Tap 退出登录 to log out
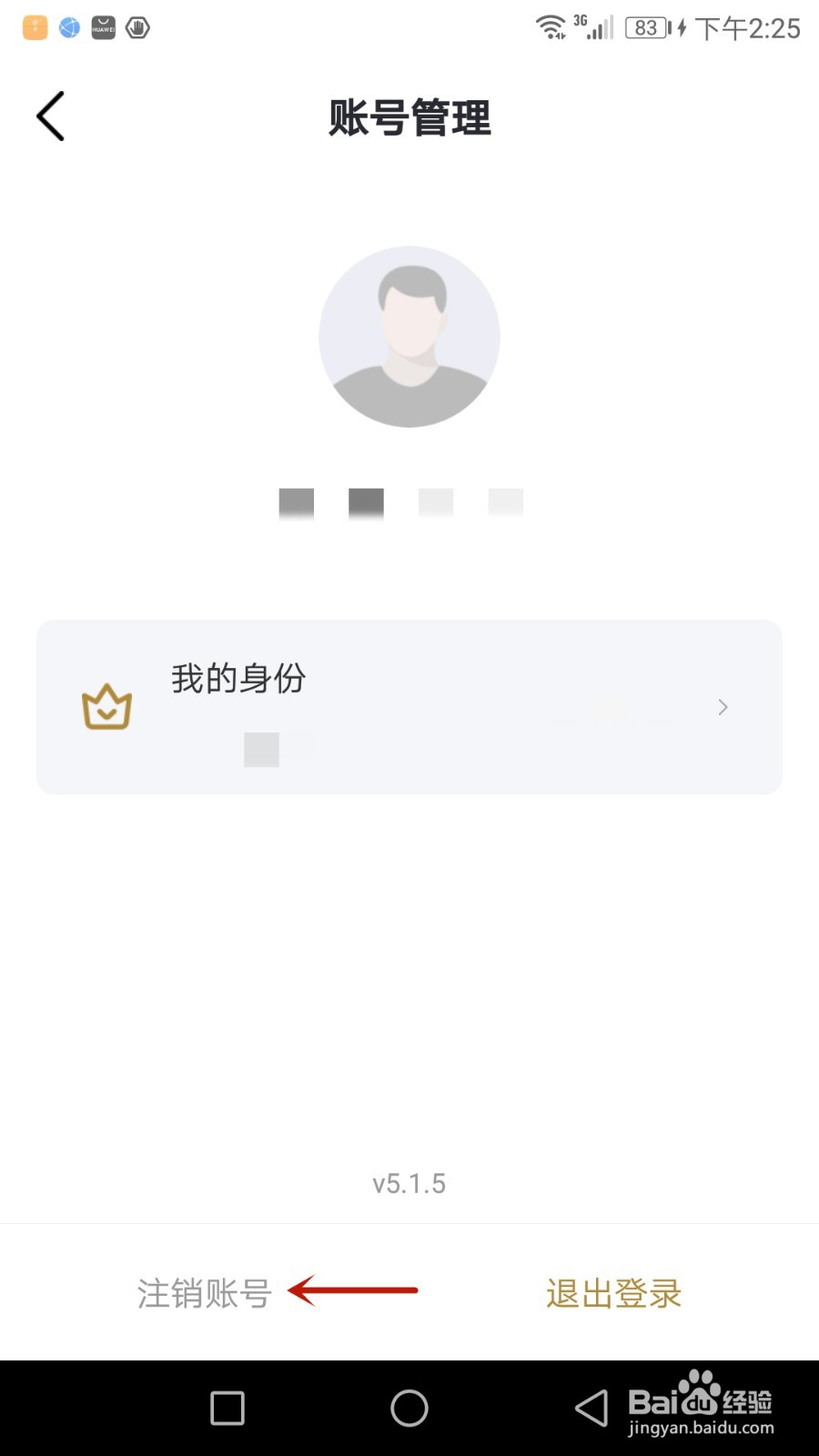This screenshot has height=1456, width=819. pos(614,1293)
